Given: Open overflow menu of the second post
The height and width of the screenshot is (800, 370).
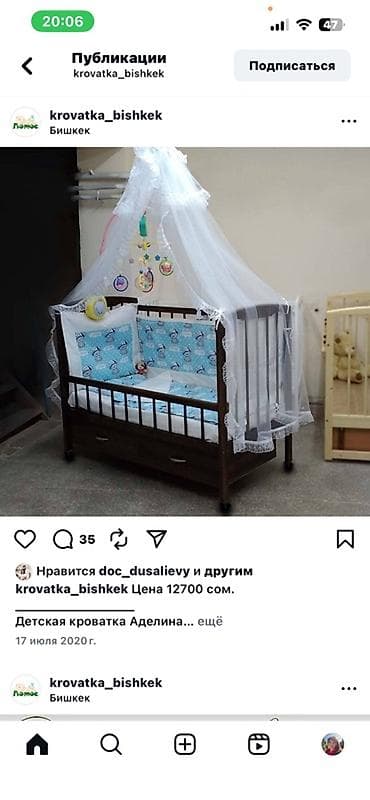Looking at the screenshot, I should click(x=349, y=689).
